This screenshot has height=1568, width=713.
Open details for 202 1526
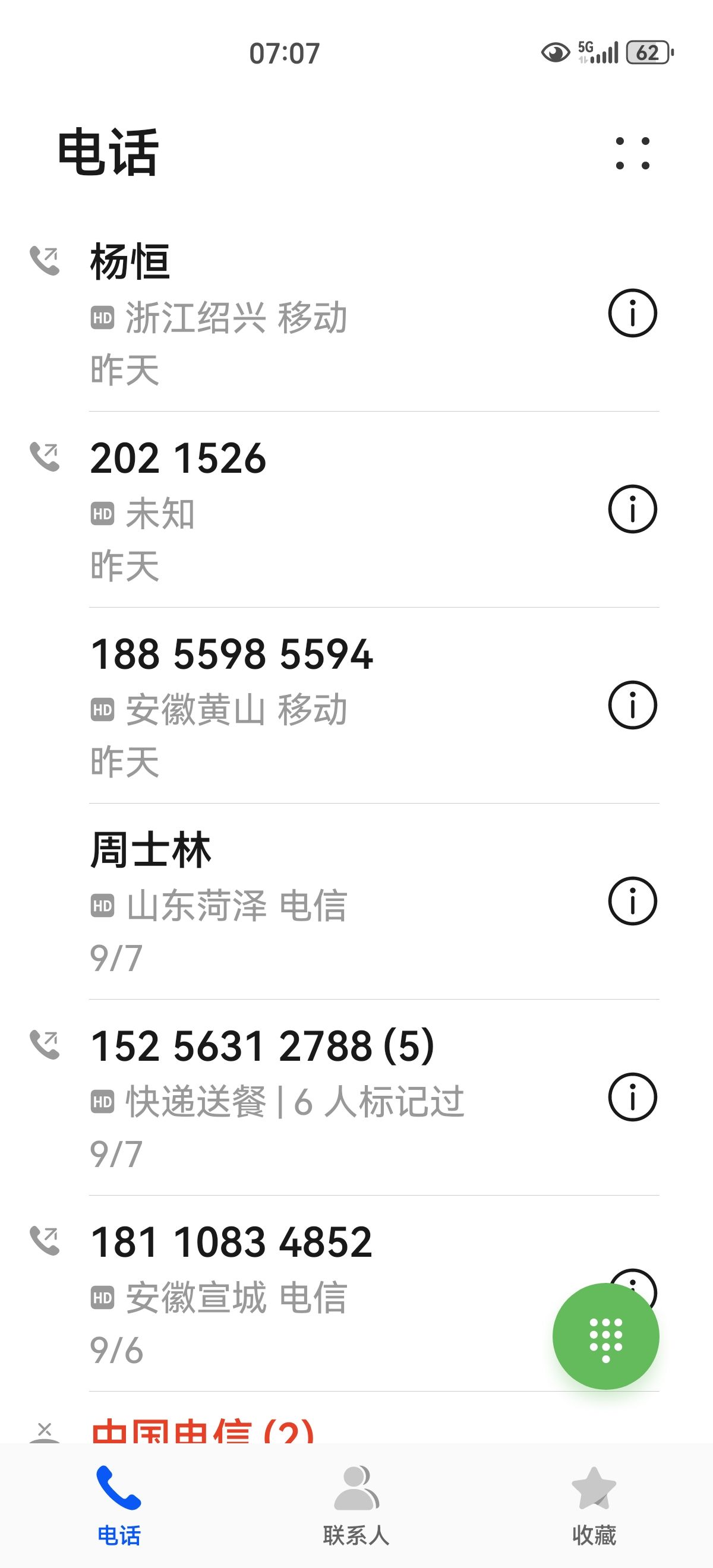(632, 509)
